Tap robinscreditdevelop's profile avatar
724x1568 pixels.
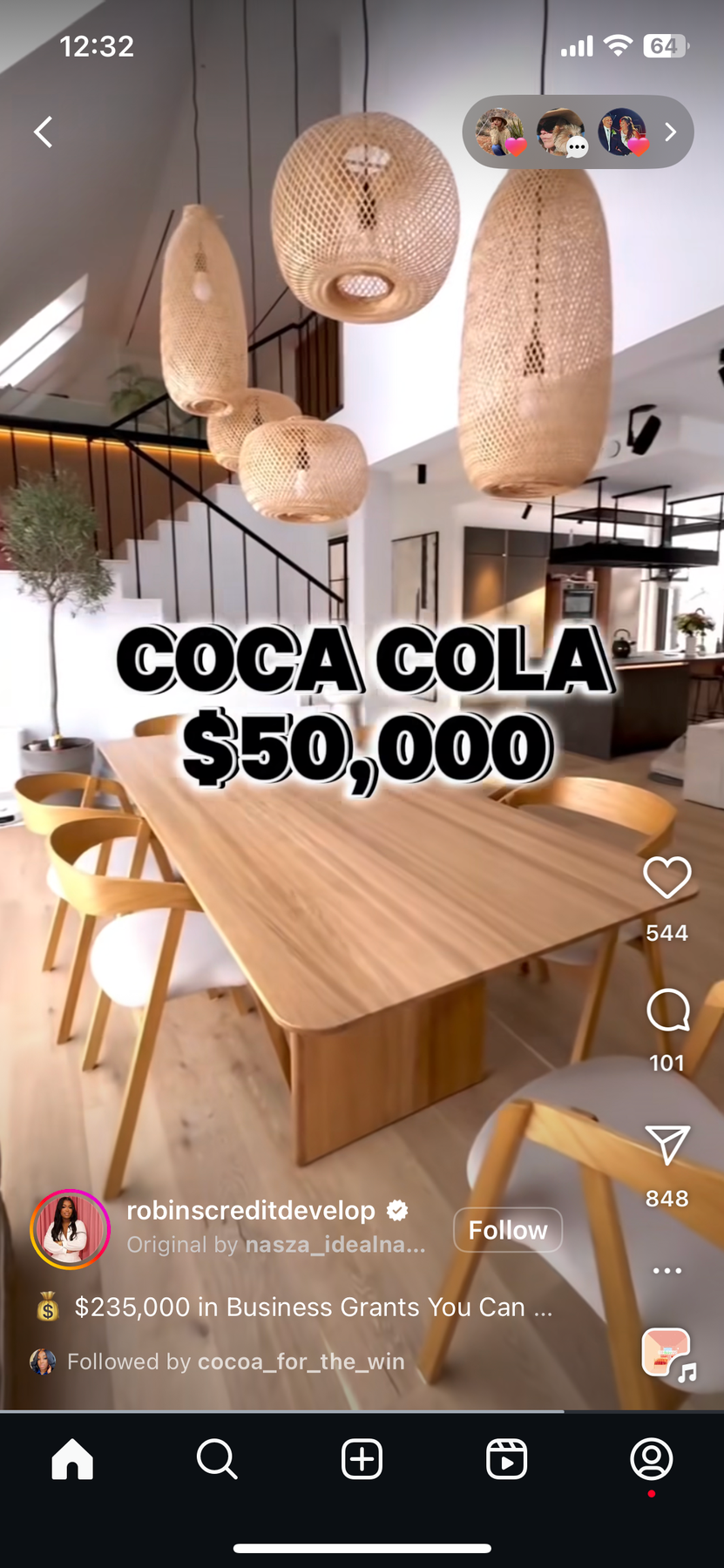pyautogui.click(x=70, y=1229)
